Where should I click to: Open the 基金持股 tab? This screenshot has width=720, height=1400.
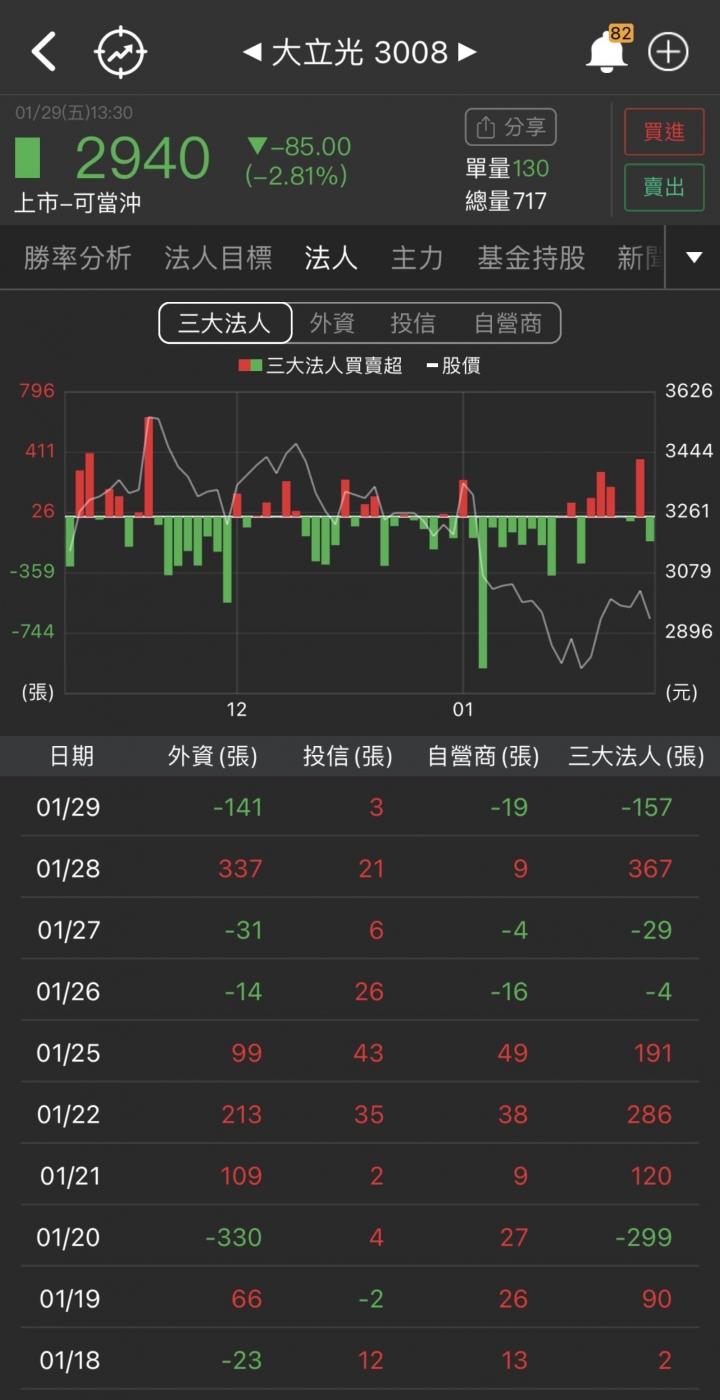(531, 258)
